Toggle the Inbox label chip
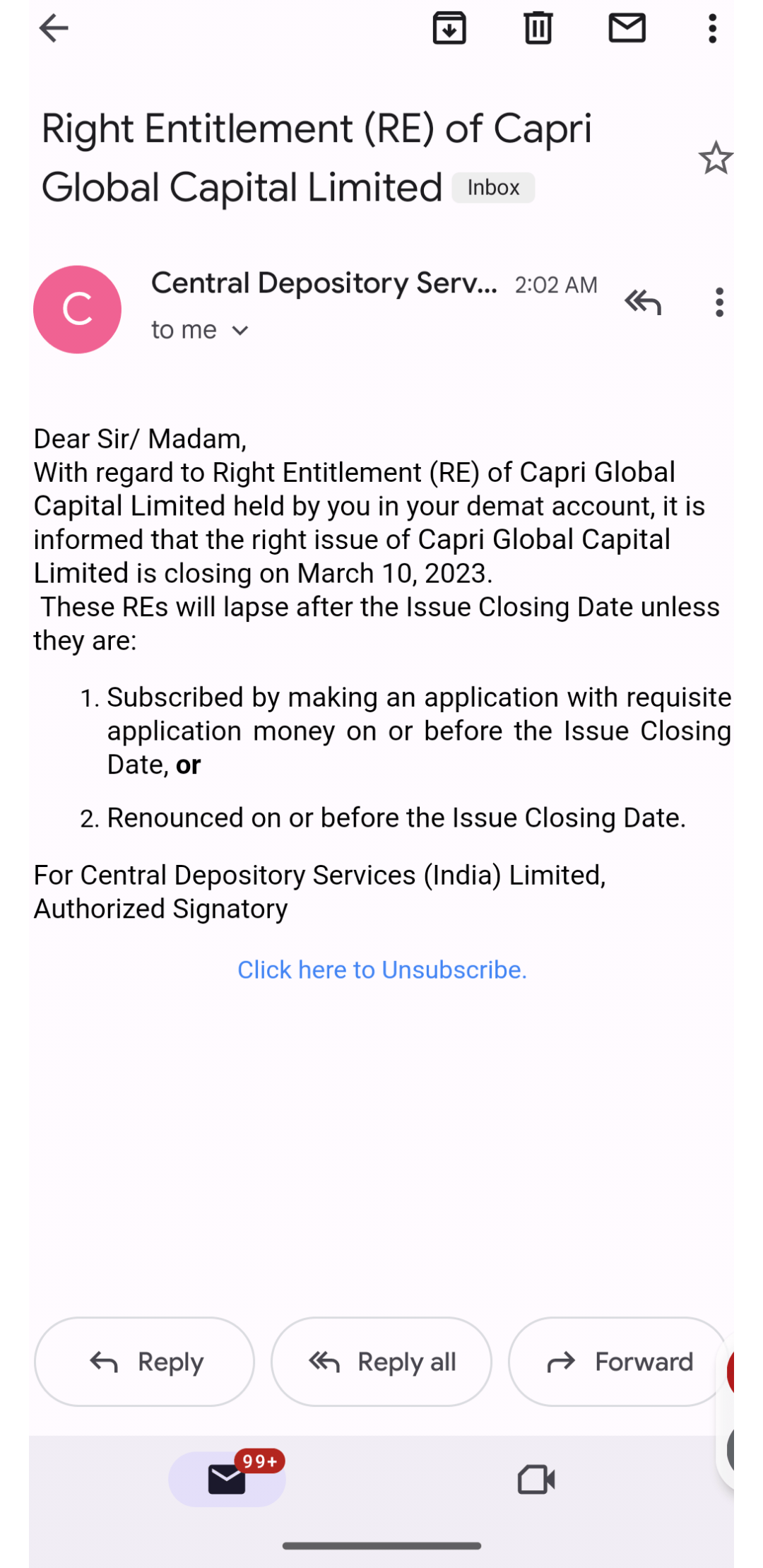 493,187
